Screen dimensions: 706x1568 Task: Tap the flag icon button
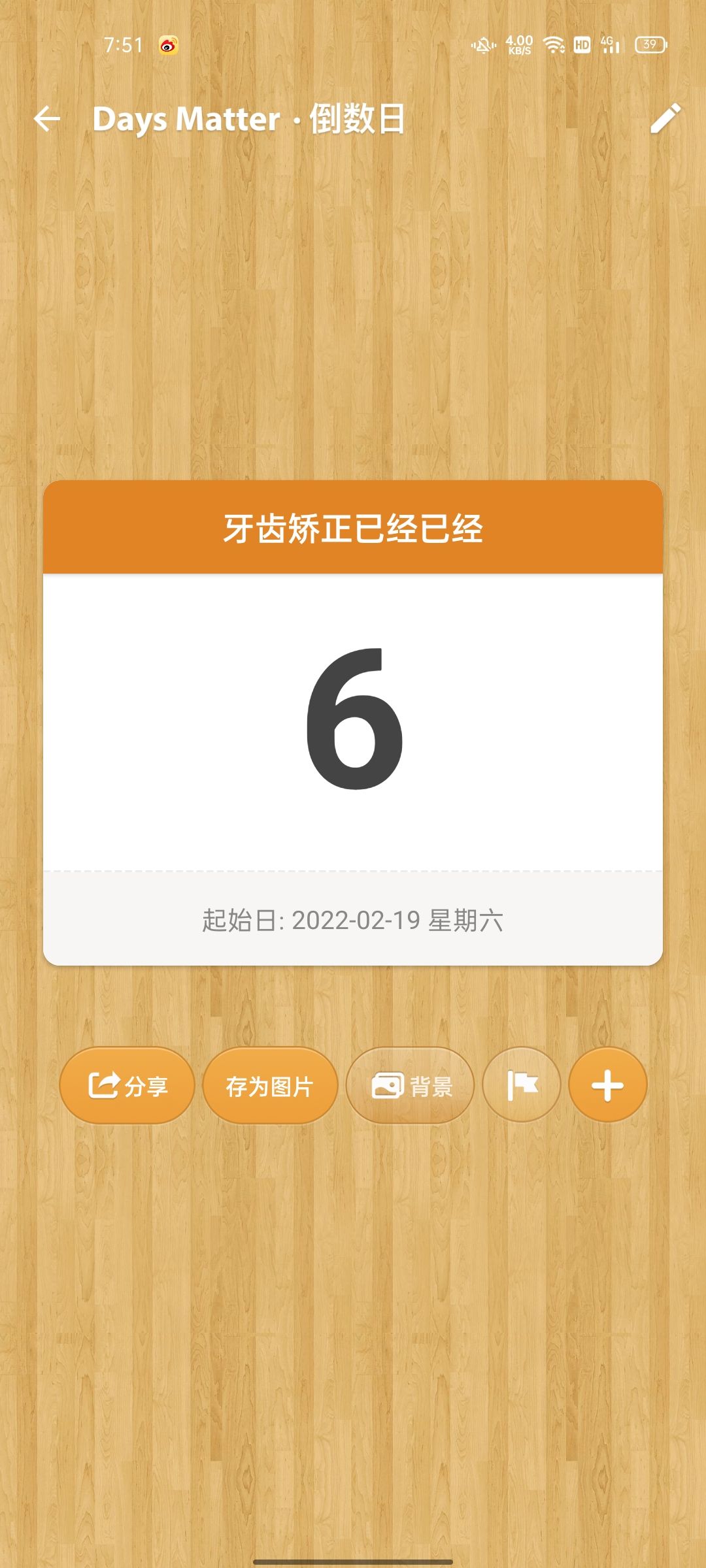(x=522, y=1086)
